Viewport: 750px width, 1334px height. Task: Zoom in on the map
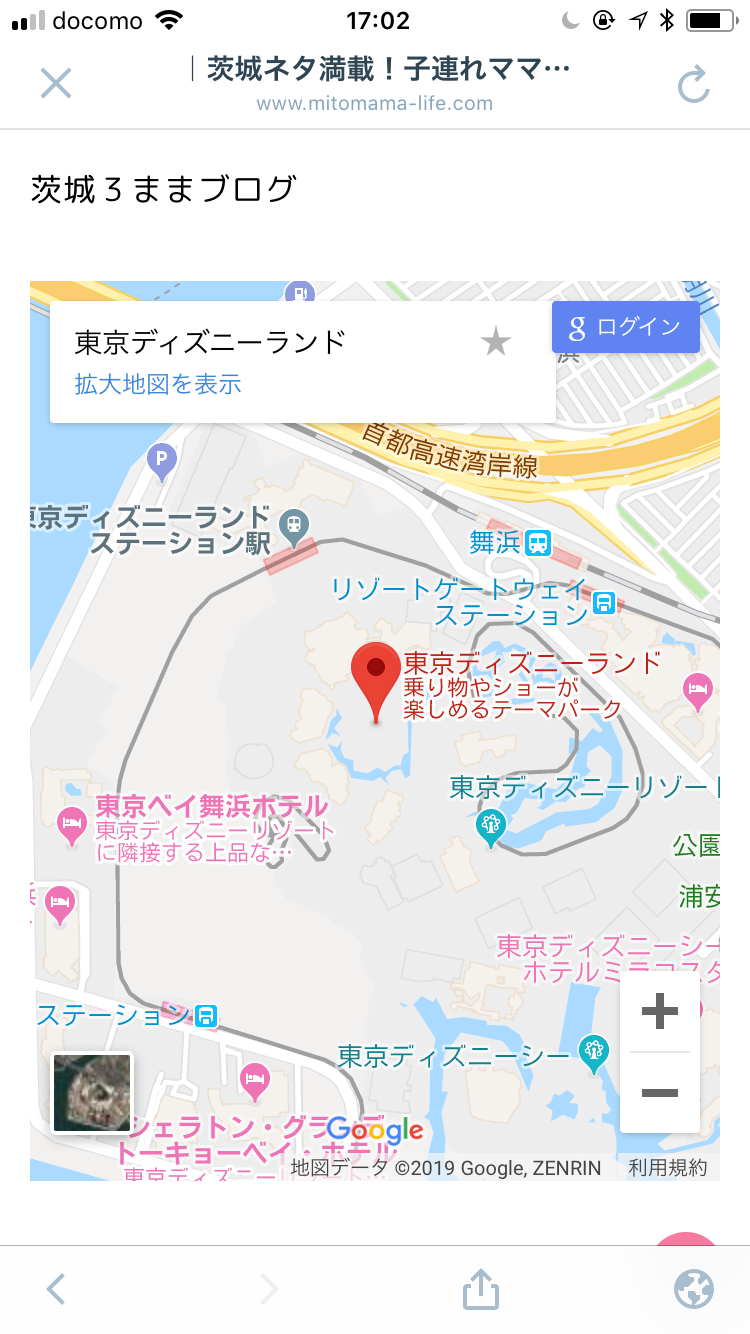pyautogui.click(x=660, y=1012)
